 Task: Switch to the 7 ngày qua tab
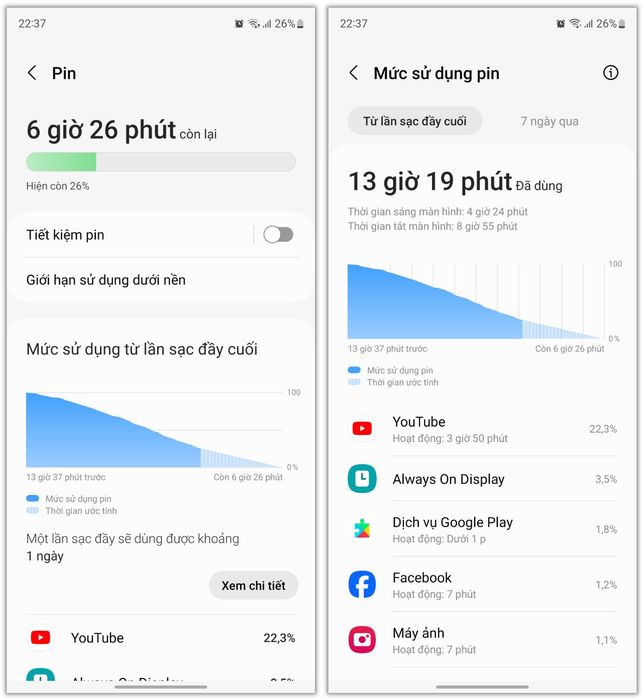click(549, 121)
